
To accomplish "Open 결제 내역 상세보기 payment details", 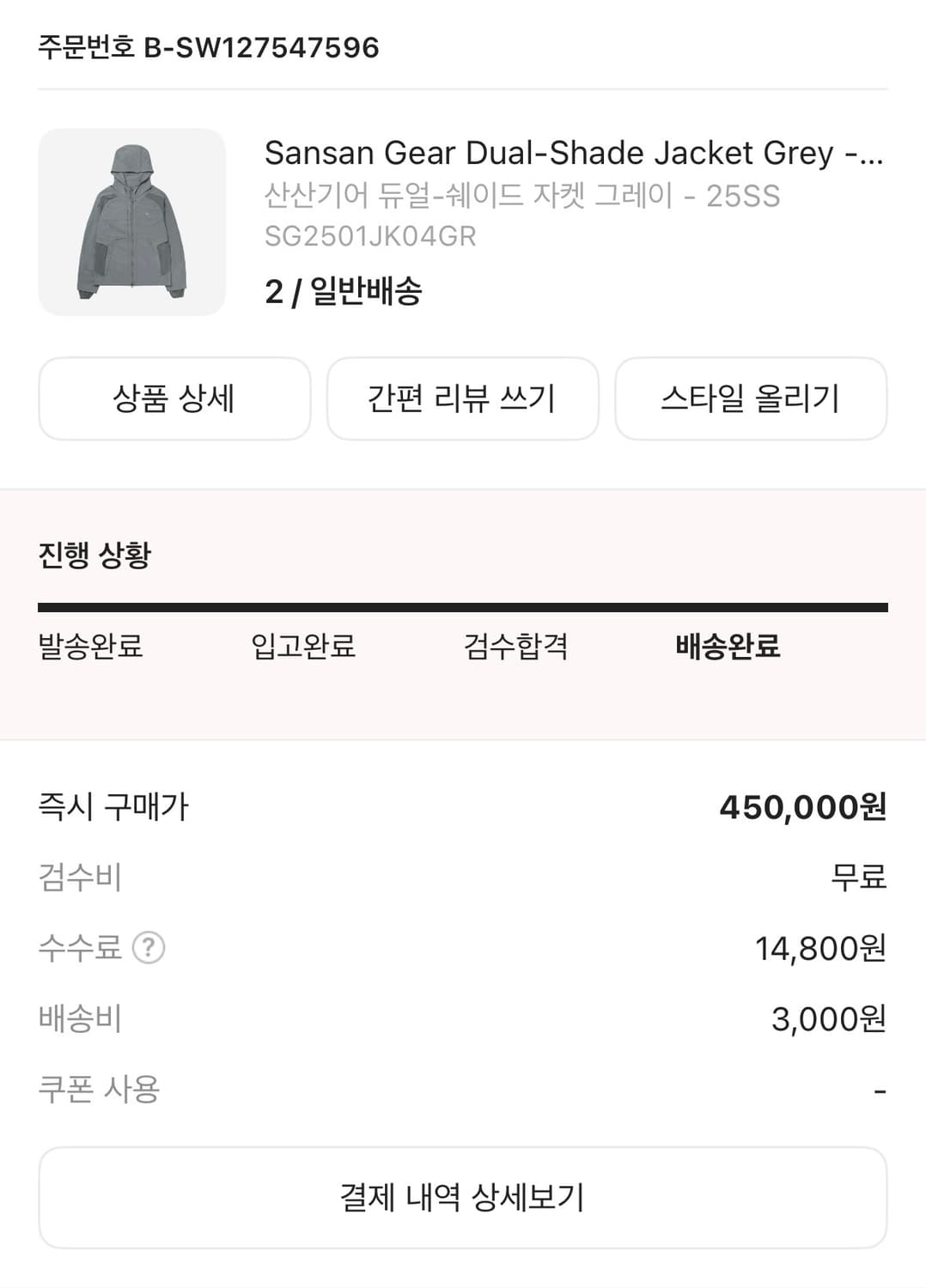I will point(462,1195).
